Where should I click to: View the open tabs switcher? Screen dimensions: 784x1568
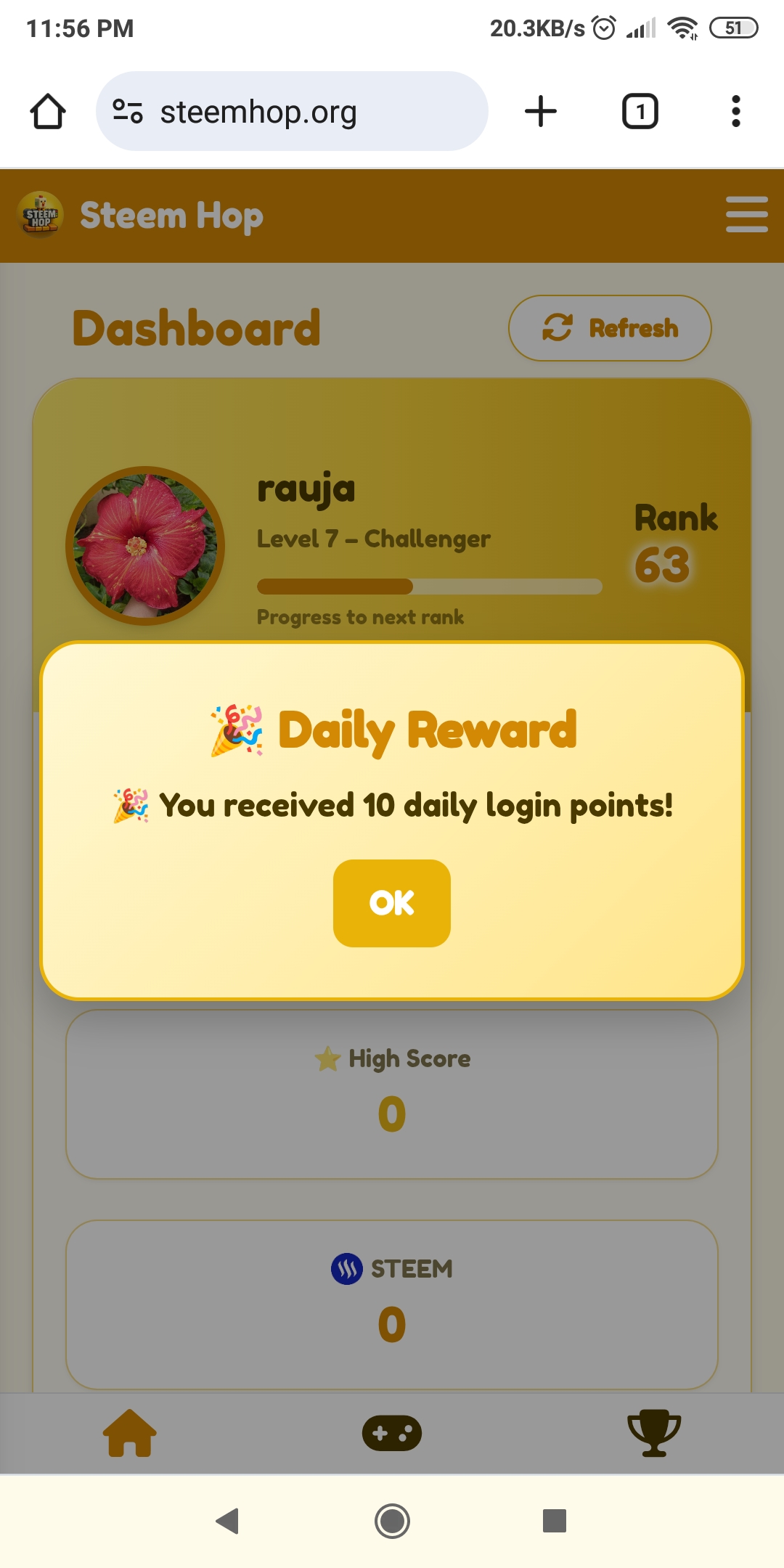(x=640, y=111)
